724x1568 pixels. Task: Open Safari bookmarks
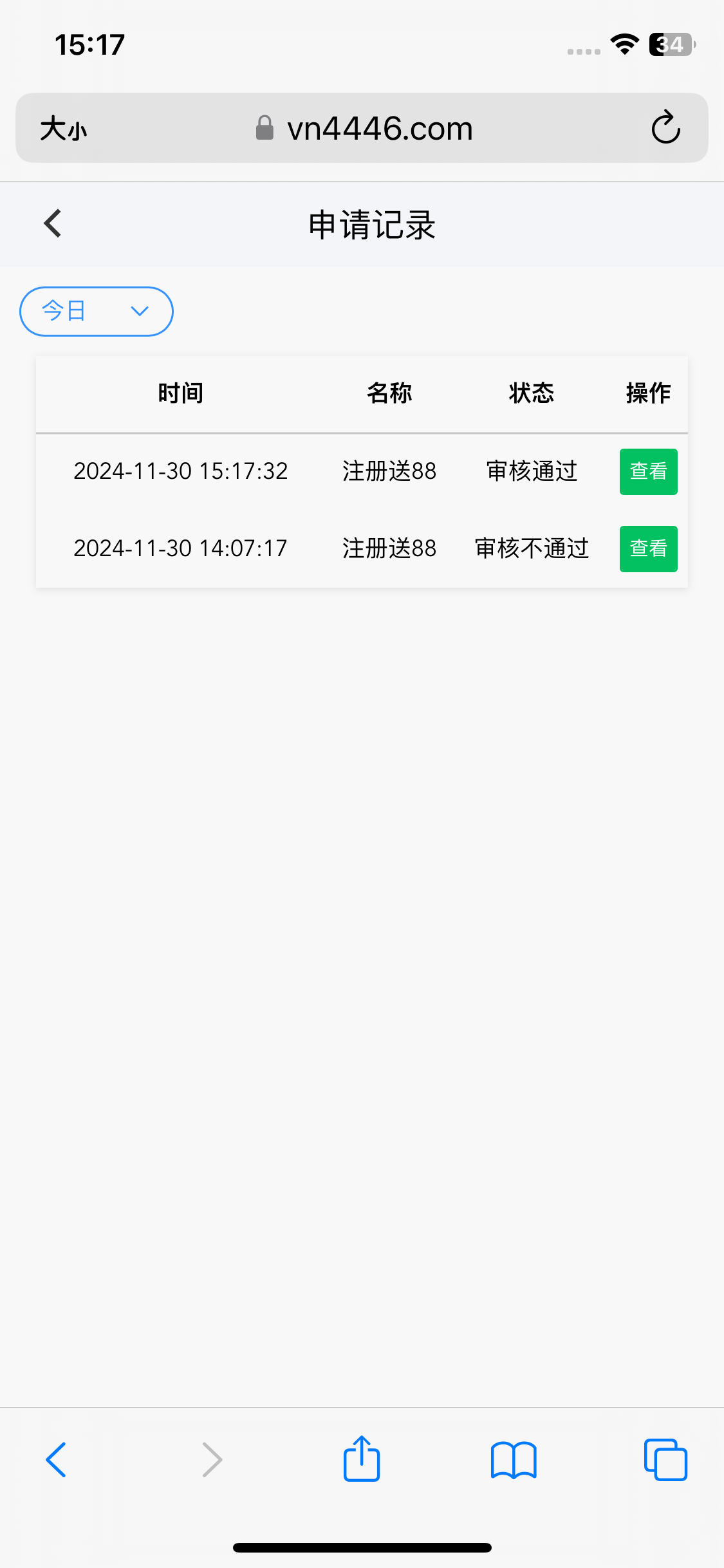513,1460
